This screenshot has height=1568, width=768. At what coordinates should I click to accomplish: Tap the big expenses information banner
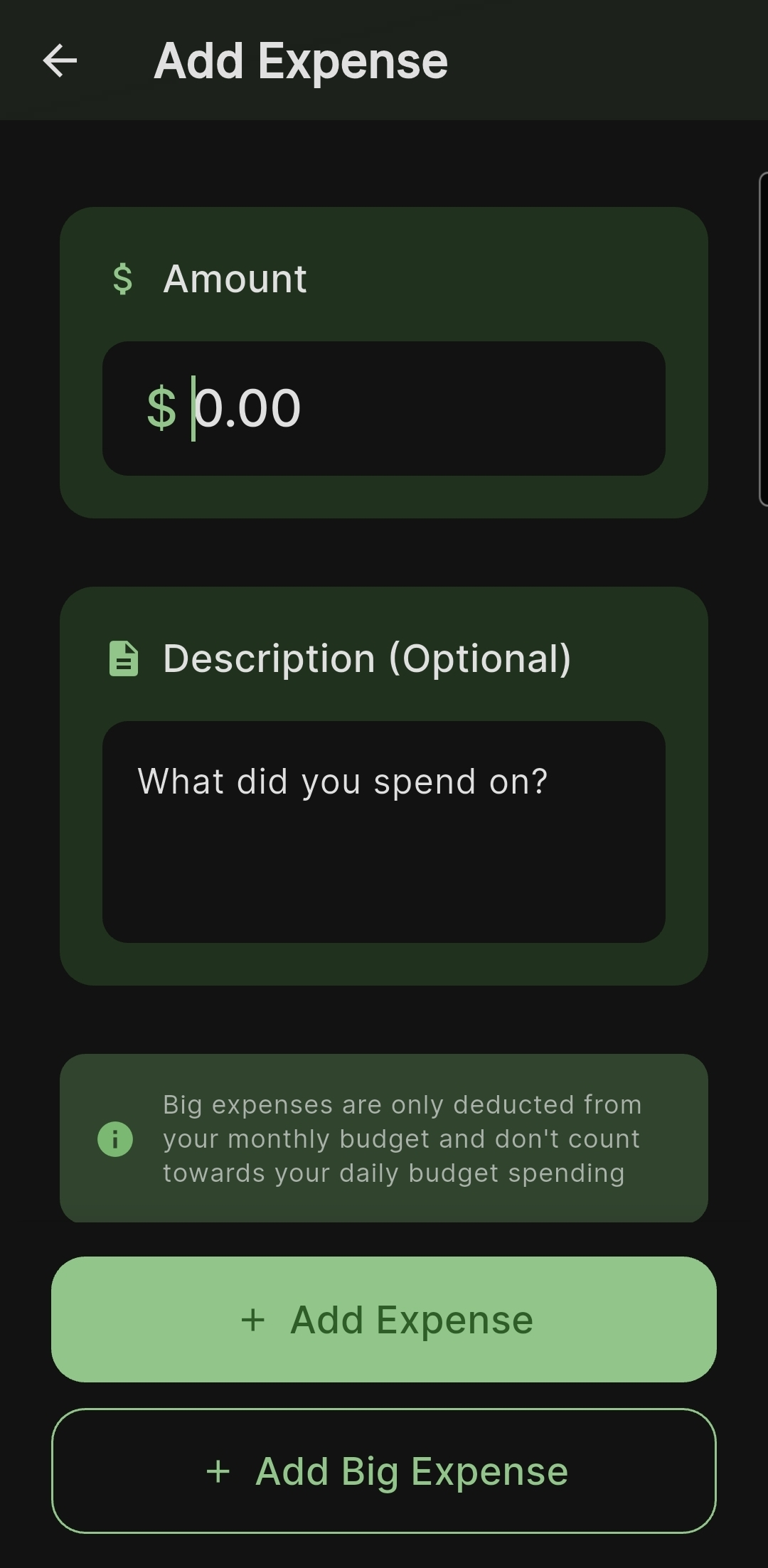pos(384,1138)
